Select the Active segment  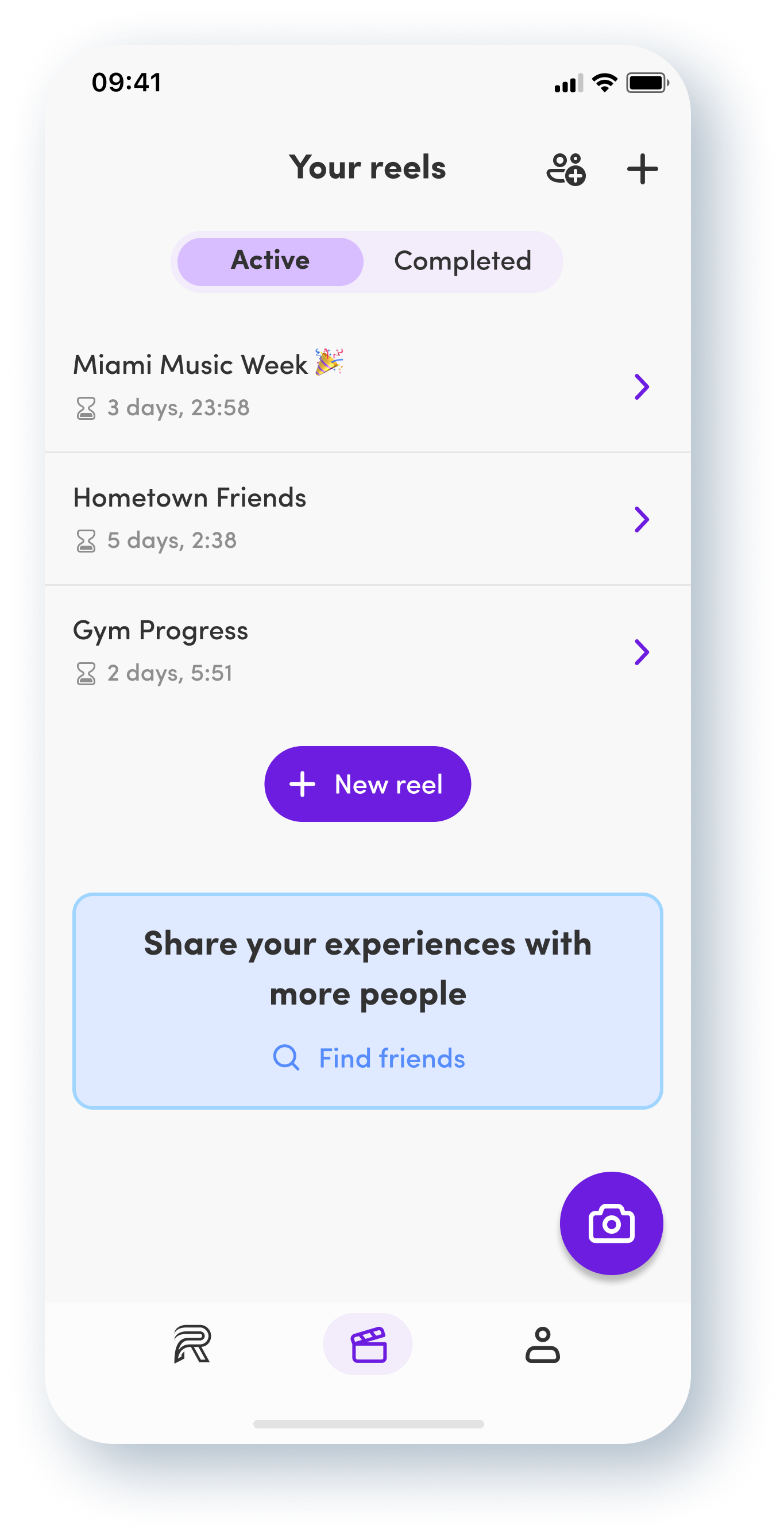tap(271, 261)
